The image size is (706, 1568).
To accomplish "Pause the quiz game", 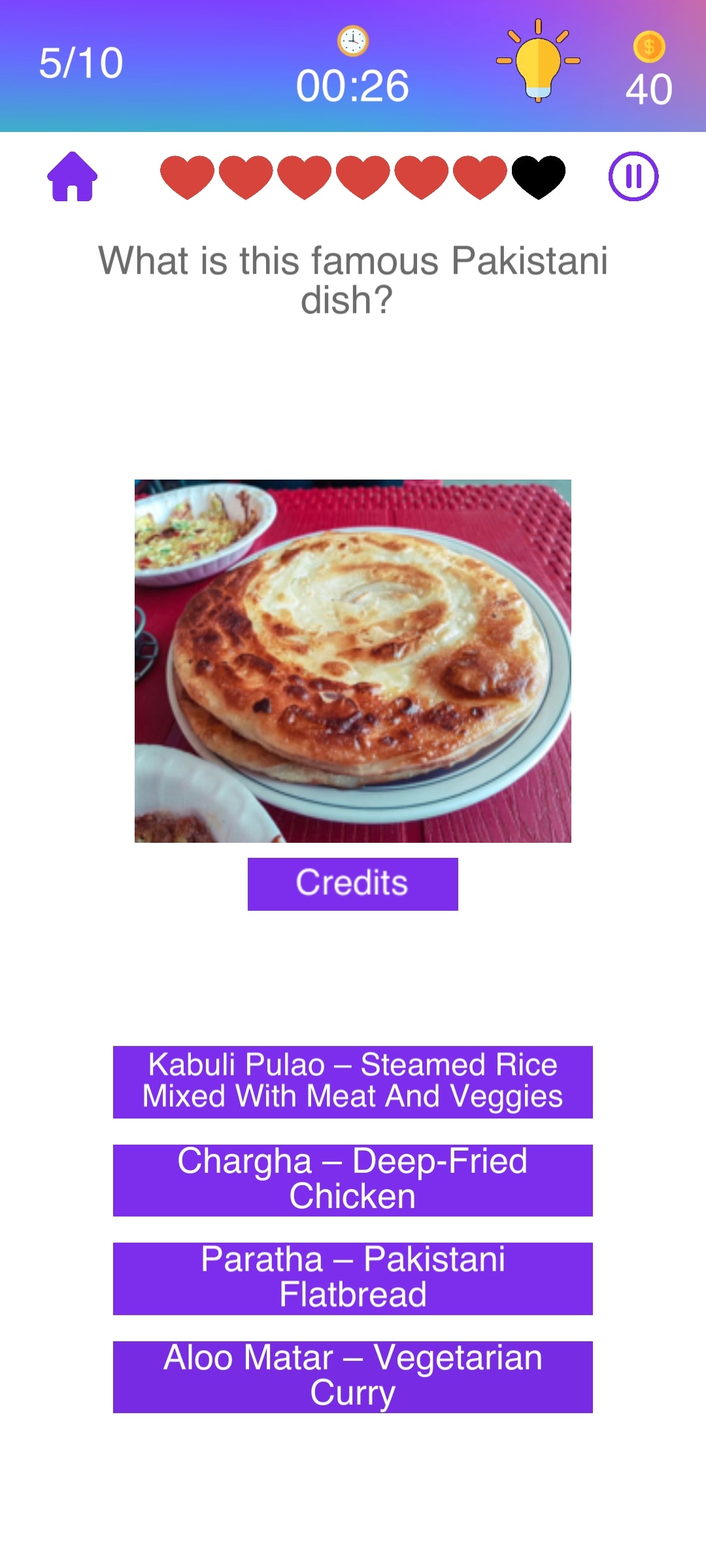I will [x=633, y=176].
